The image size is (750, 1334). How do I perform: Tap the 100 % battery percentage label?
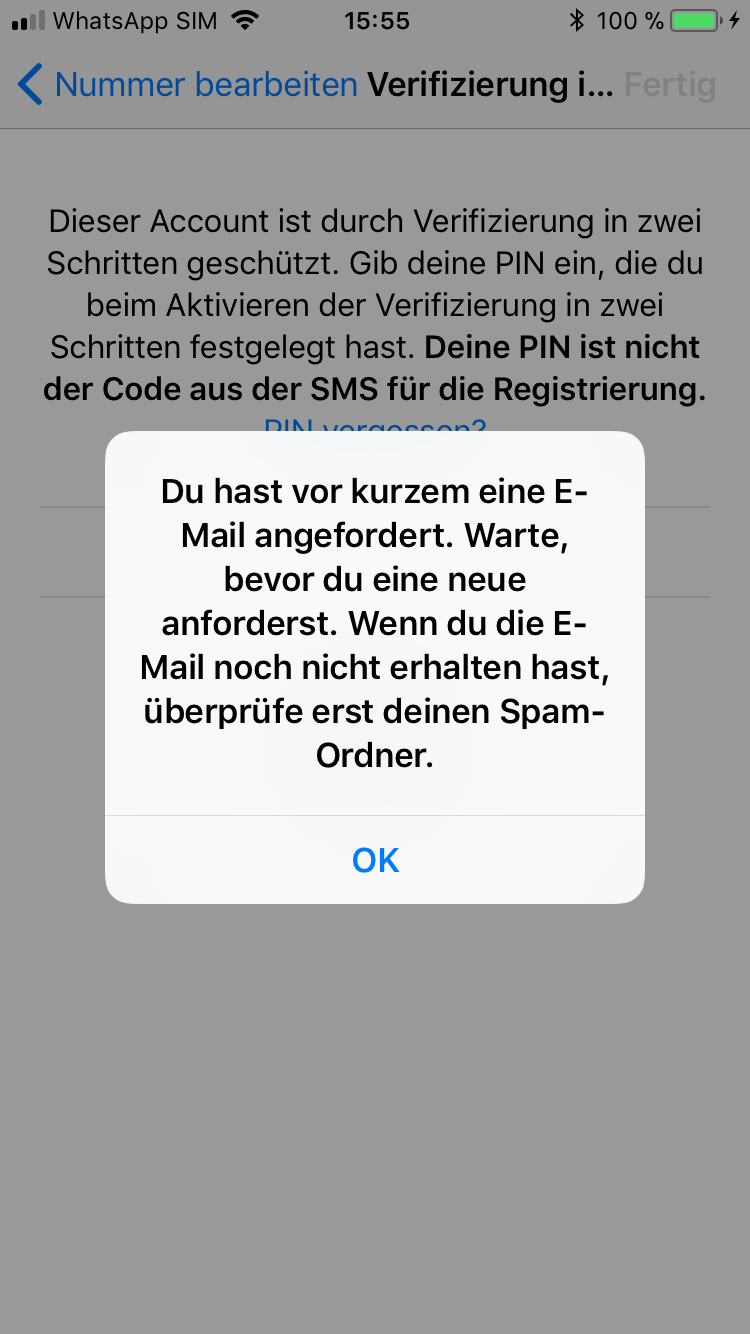[x=631, y=18]
